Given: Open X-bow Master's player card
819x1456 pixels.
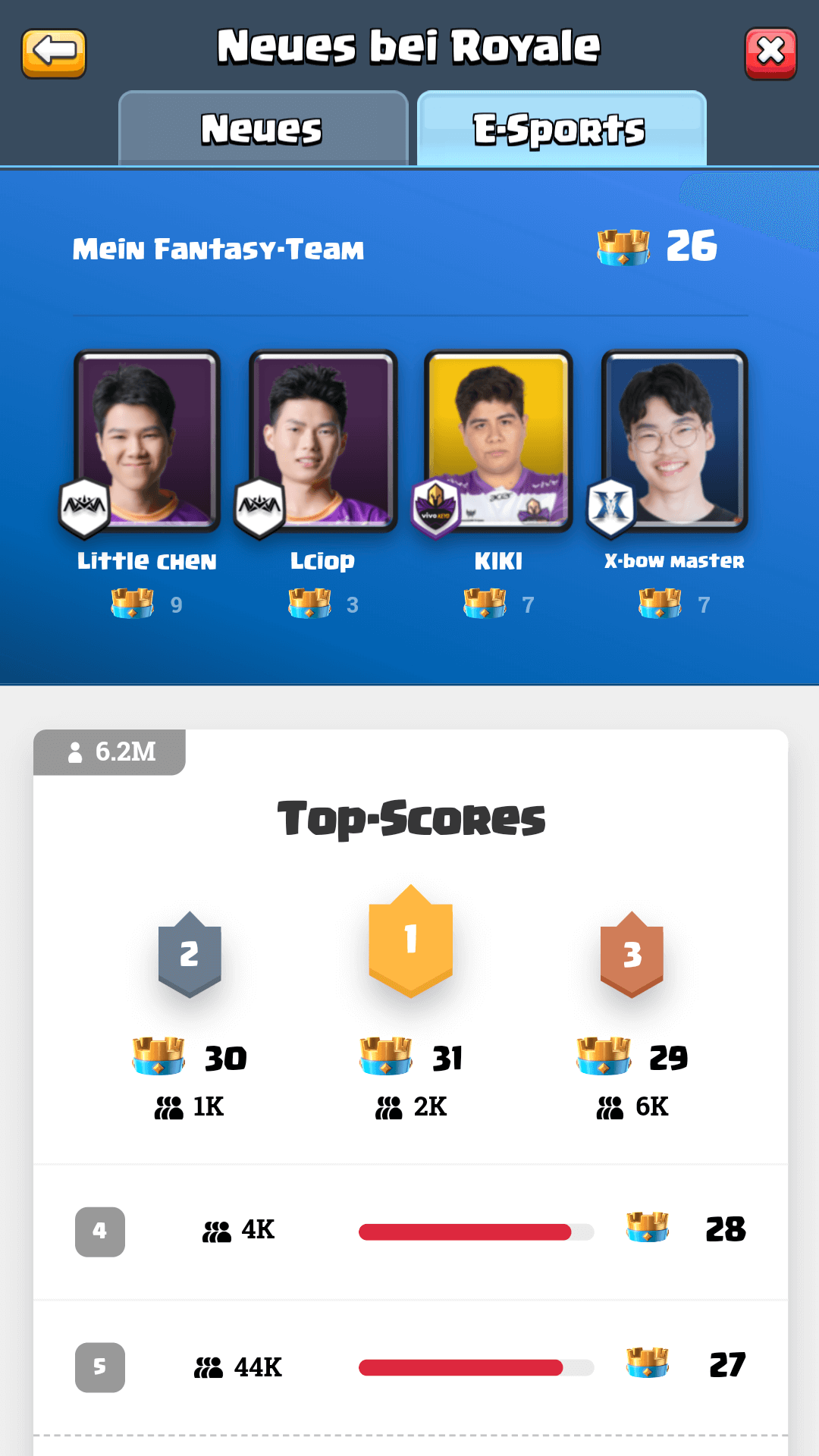Looking at the screenshot, I should (674, 441).
